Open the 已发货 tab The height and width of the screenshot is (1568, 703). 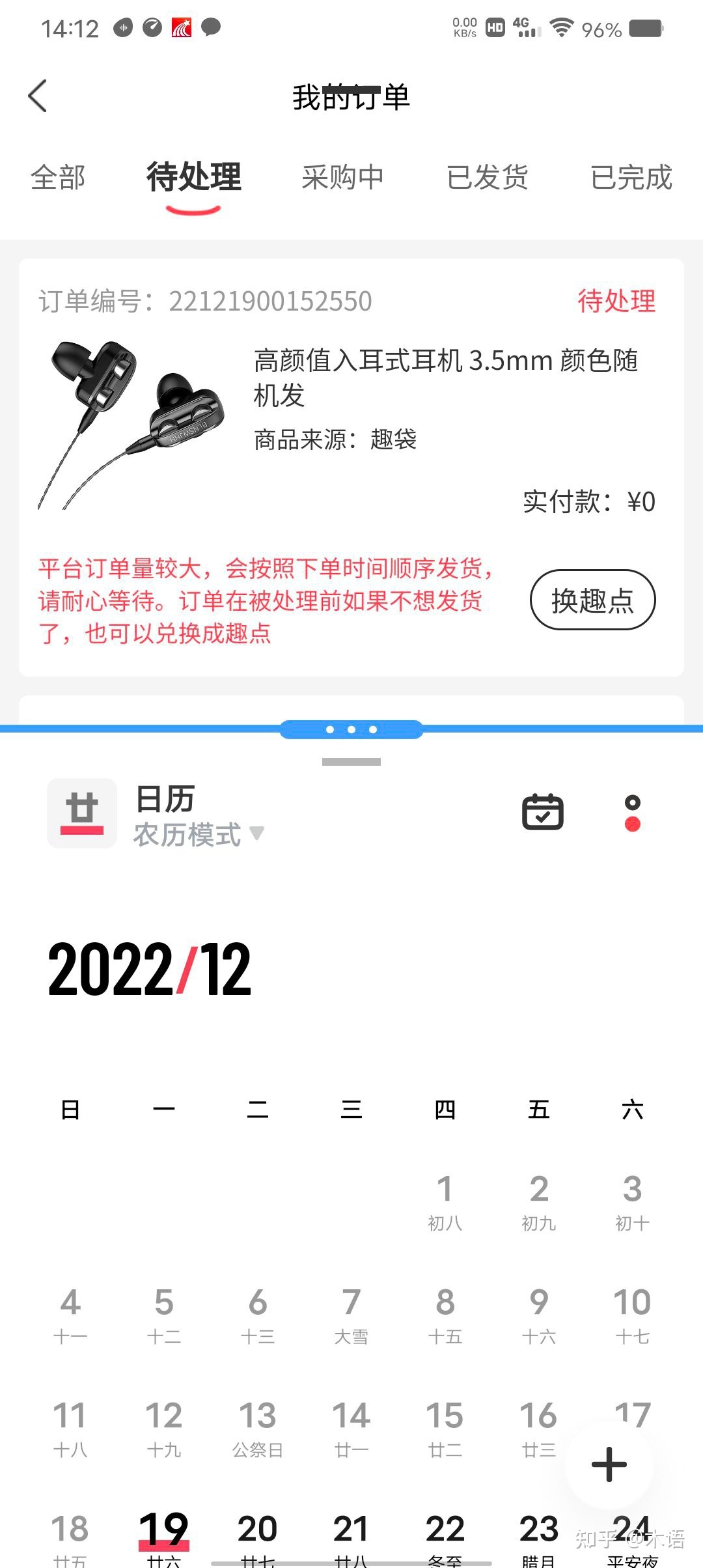(487, 177)
